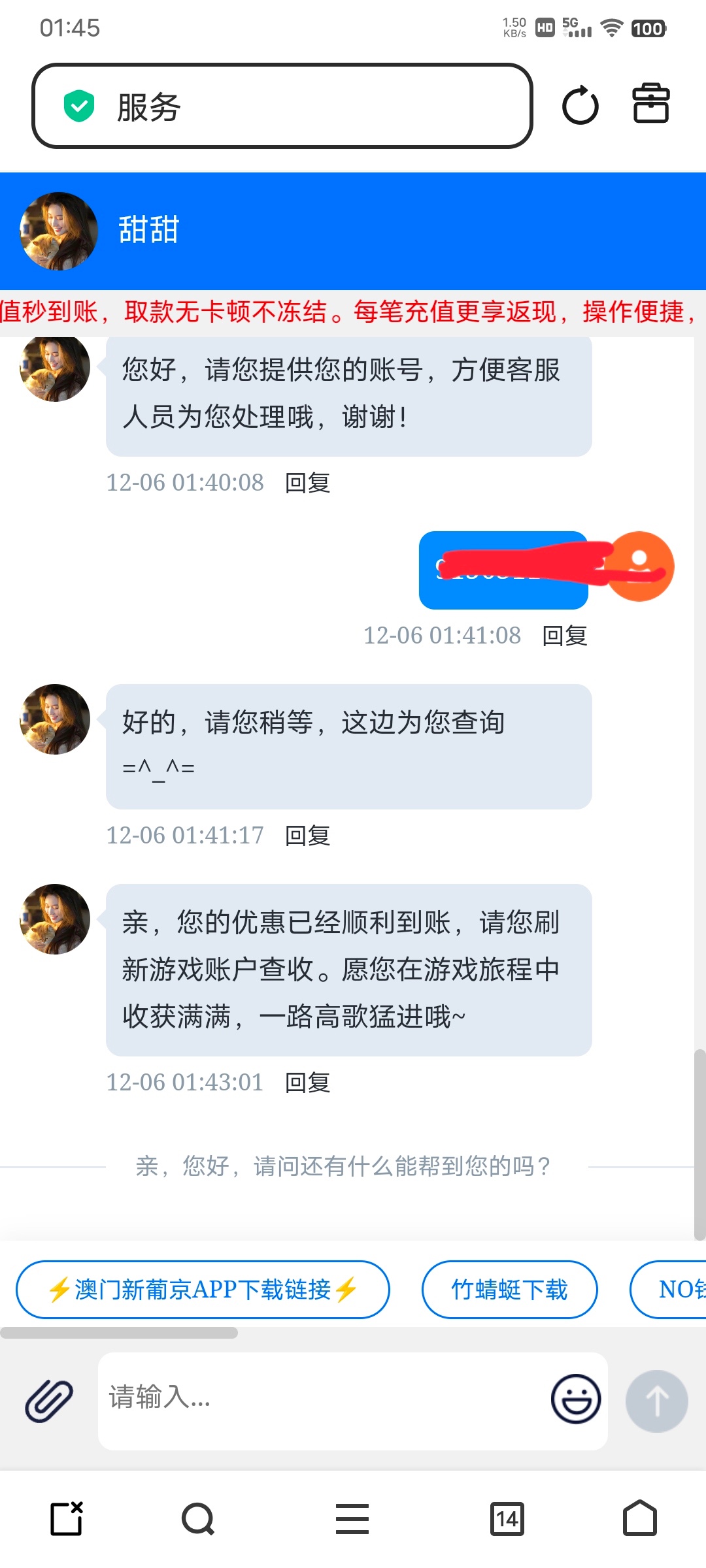
Task: Open the browser search icon
Action: click(198, 1518)
